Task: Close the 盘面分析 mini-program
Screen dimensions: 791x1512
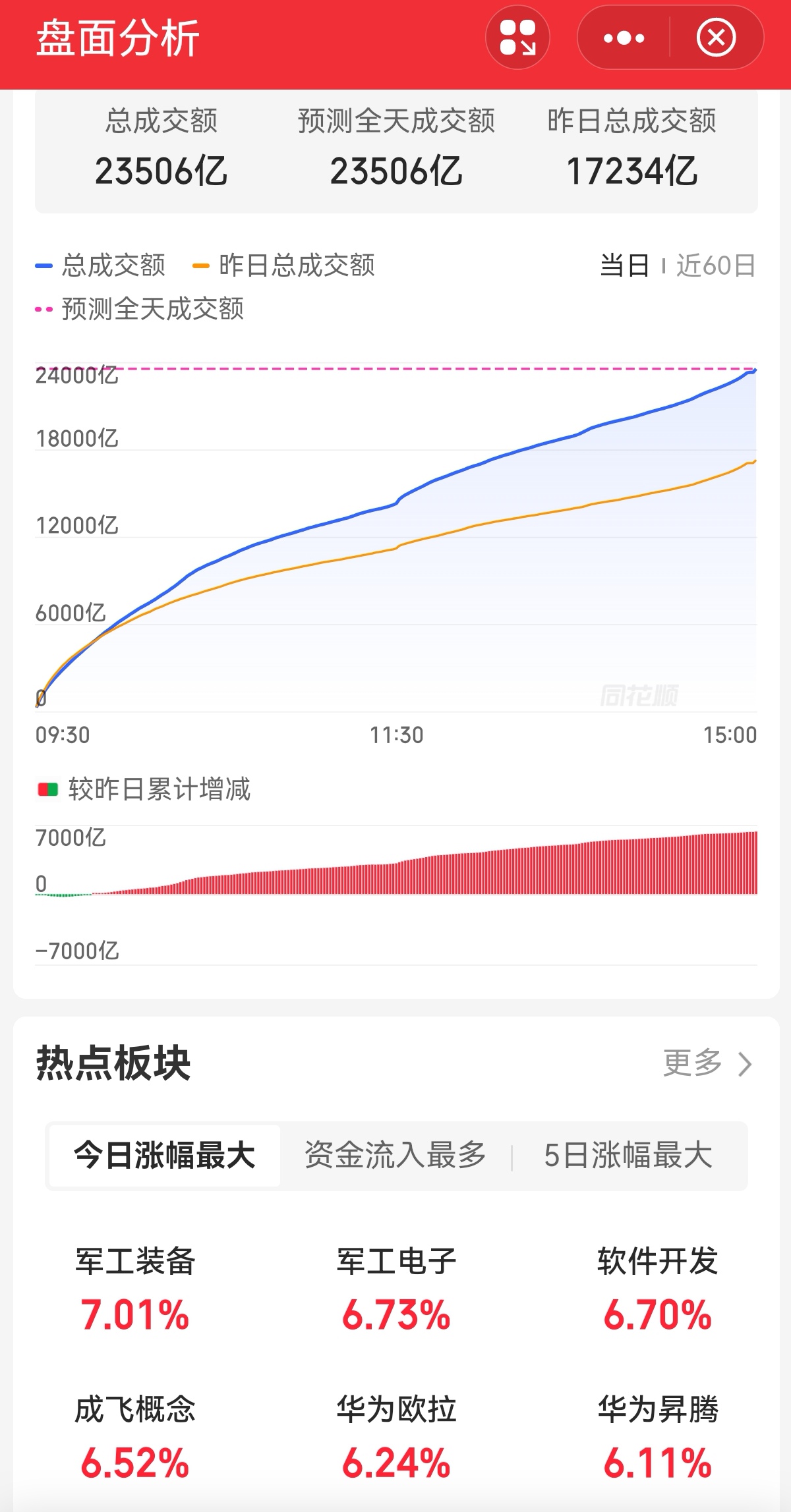Action: 716,38
